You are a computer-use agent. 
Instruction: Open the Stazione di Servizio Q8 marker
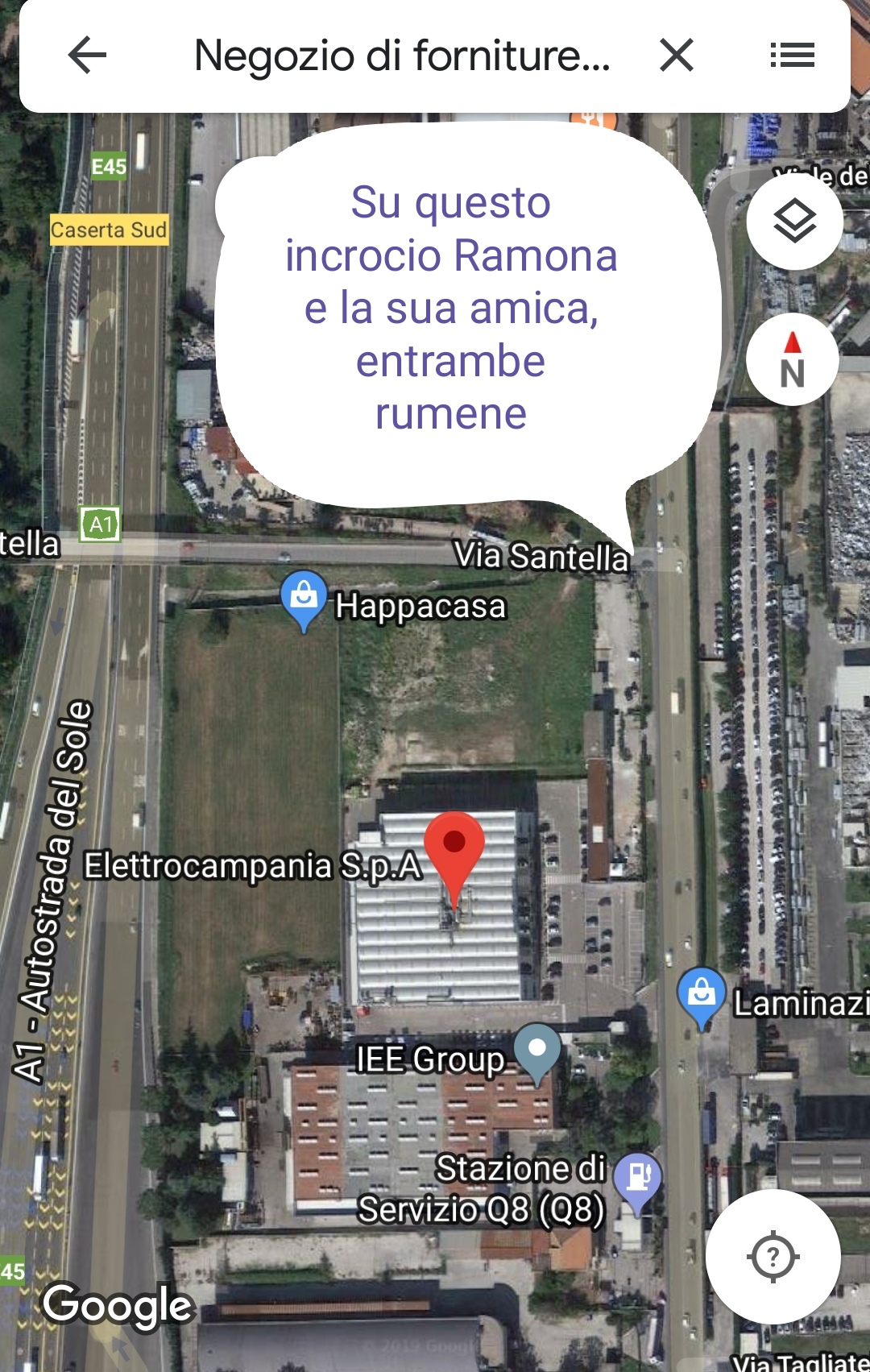click(x=638, y=1179)
